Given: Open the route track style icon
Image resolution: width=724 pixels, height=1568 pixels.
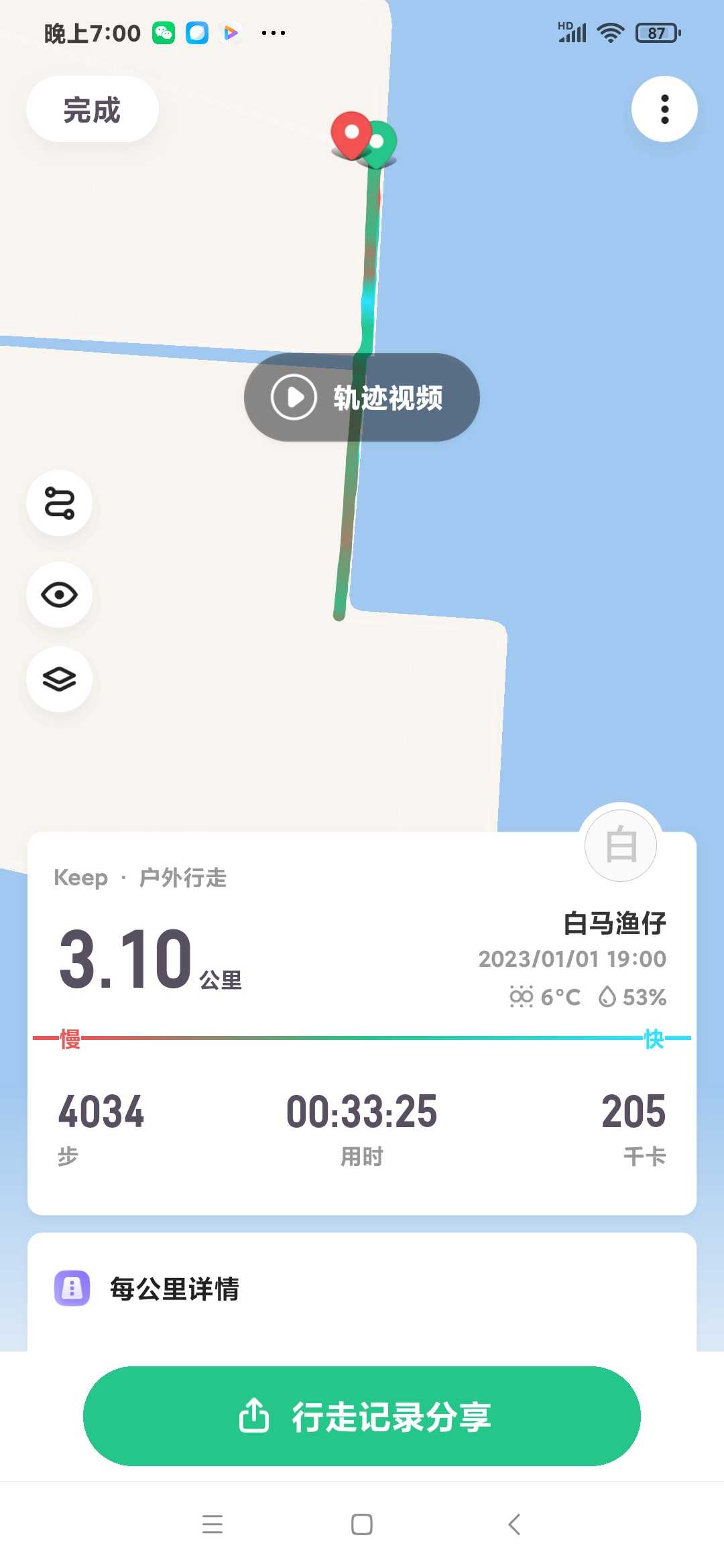Looking at the screenshot, I should [59, 503].
